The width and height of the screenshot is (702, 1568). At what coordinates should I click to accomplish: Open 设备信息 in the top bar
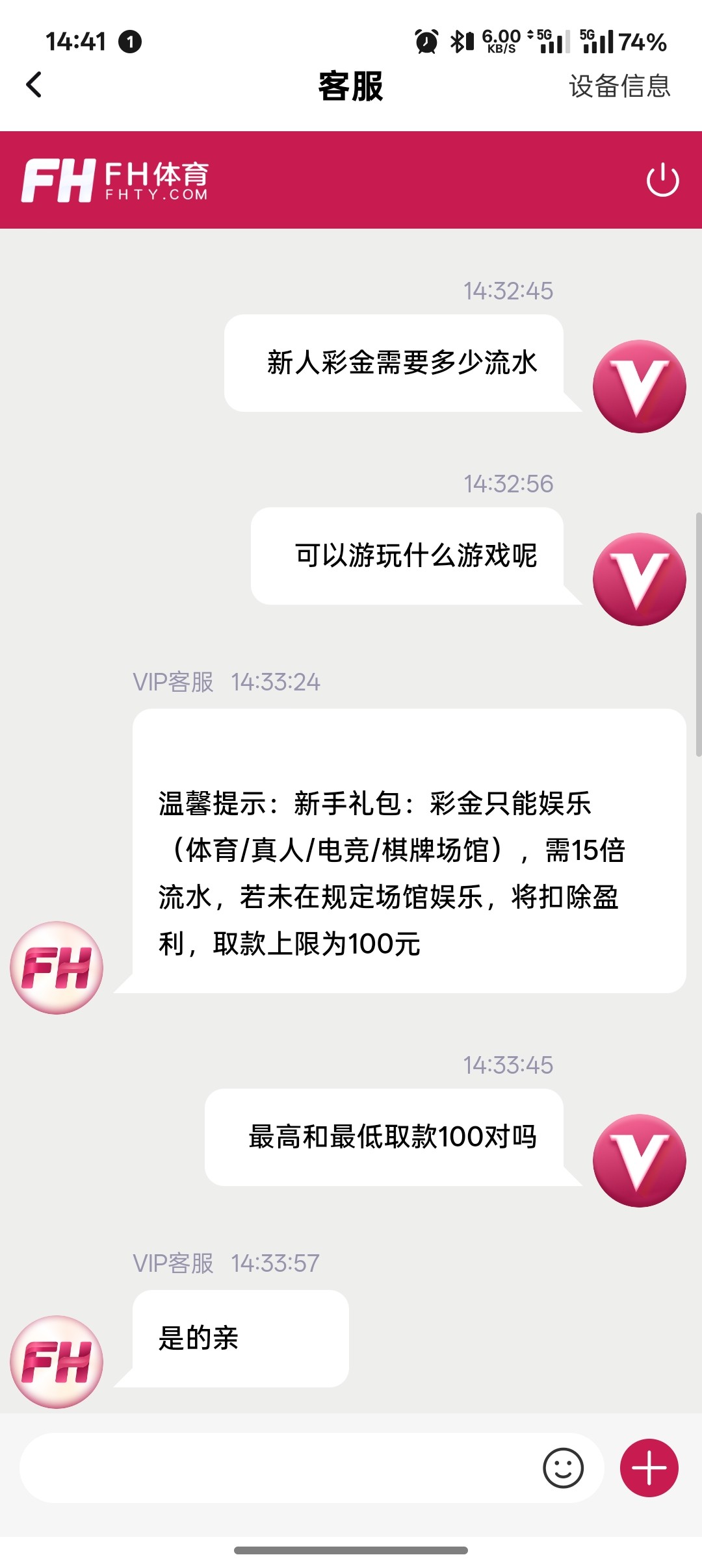pos(619,86)
